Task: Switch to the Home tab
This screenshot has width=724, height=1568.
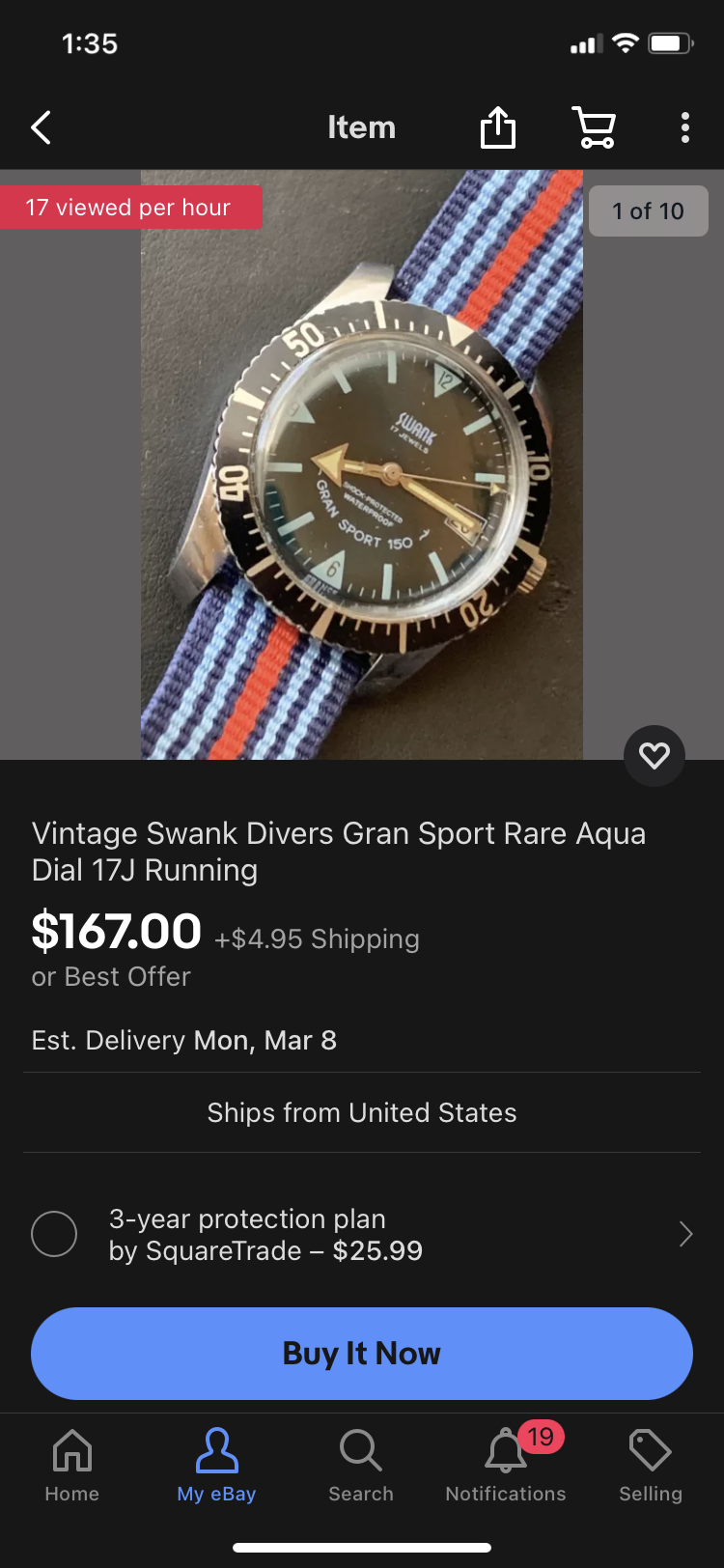Action: pyautogui.click(x=72, y=1465)
